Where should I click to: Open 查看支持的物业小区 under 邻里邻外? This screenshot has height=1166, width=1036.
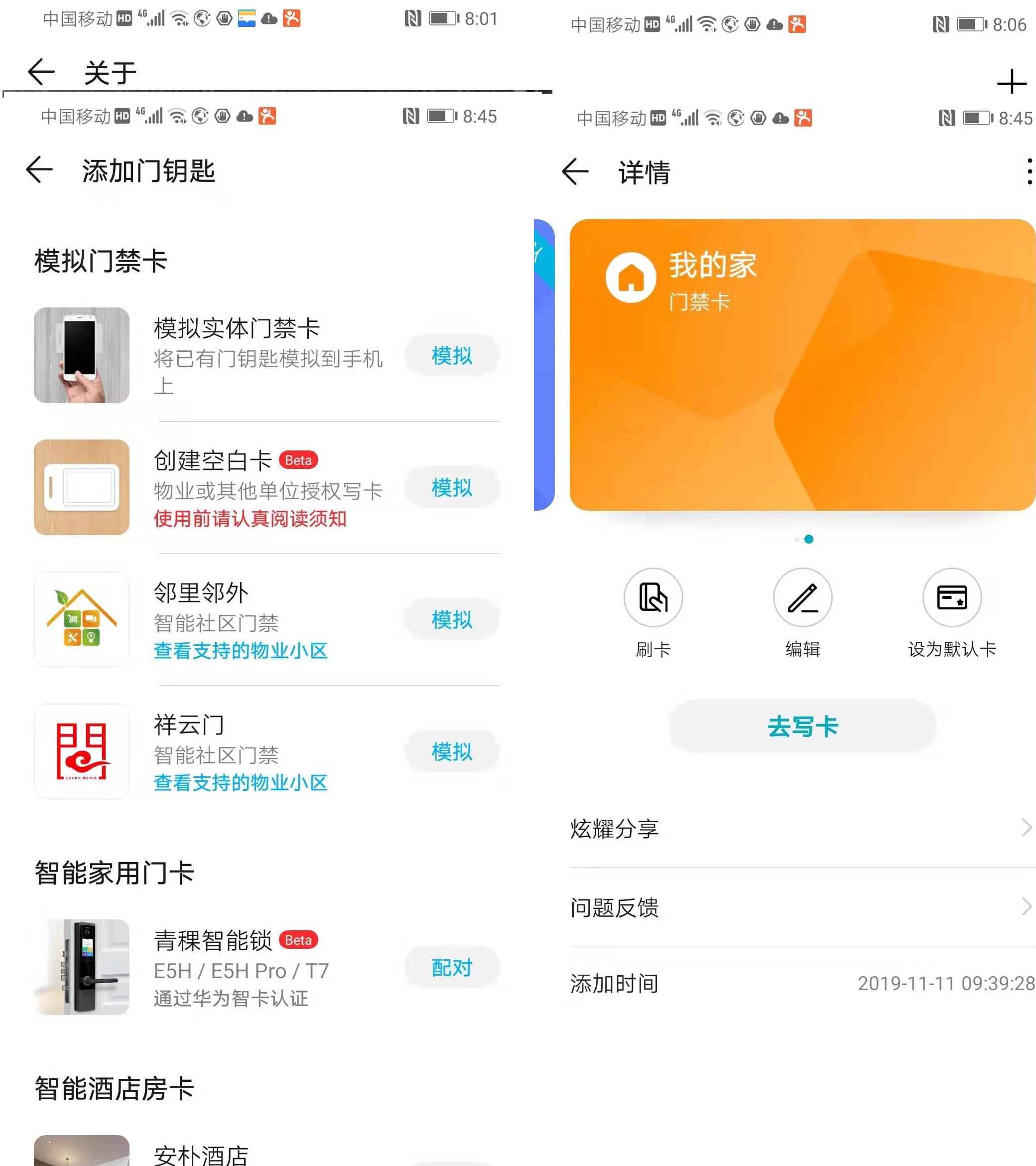[x=240, y=651]
